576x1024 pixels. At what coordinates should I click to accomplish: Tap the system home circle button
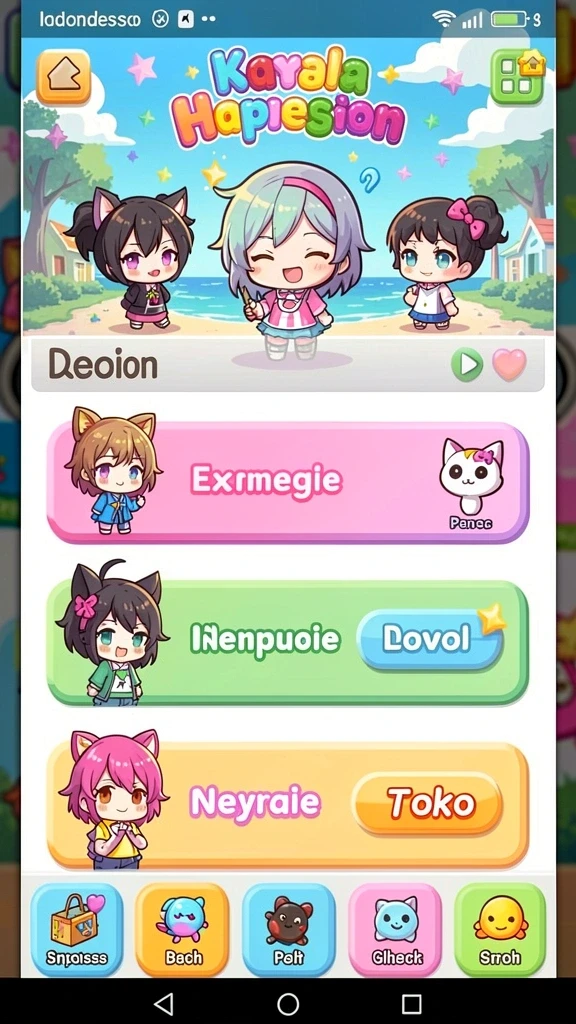[288, 1003]
